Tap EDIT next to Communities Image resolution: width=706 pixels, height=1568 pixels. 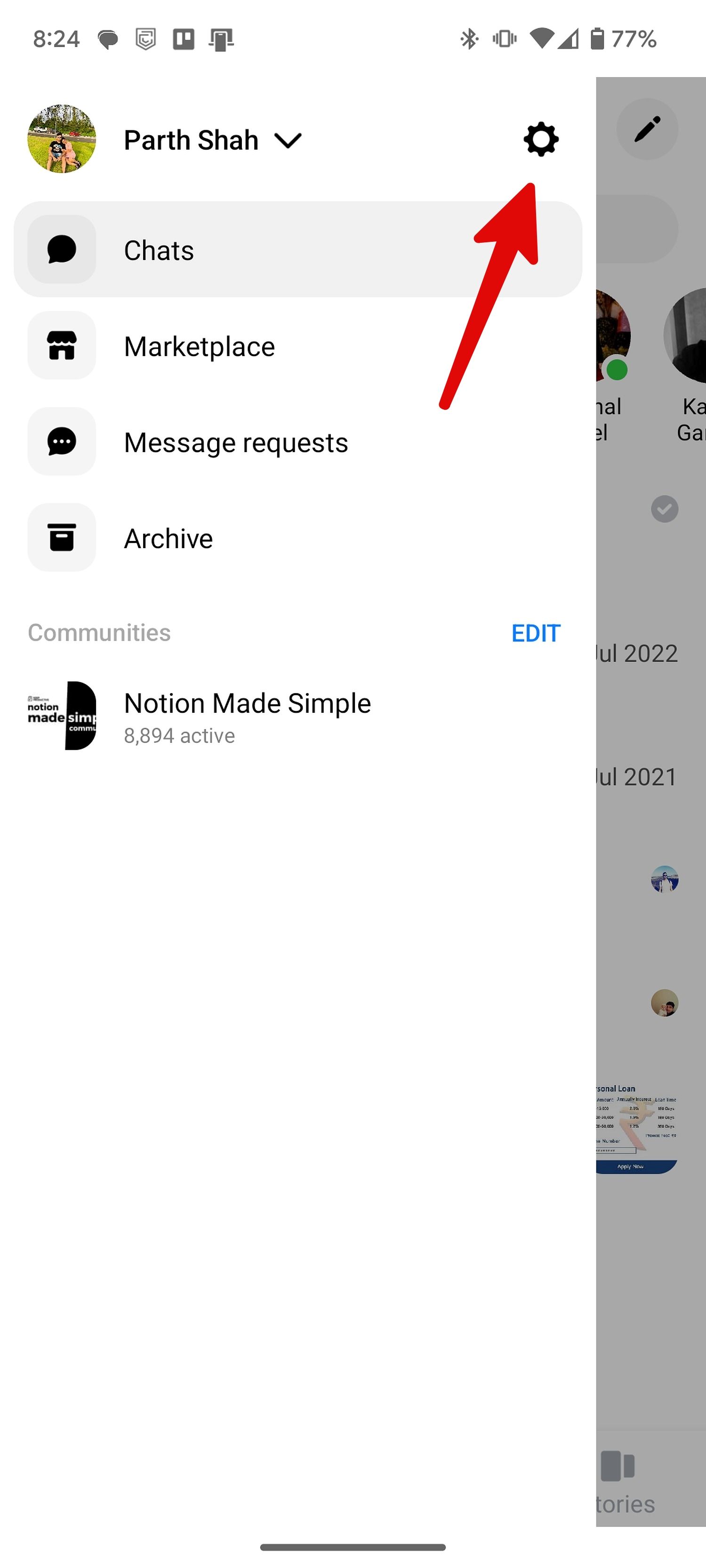tap(536, 633)
